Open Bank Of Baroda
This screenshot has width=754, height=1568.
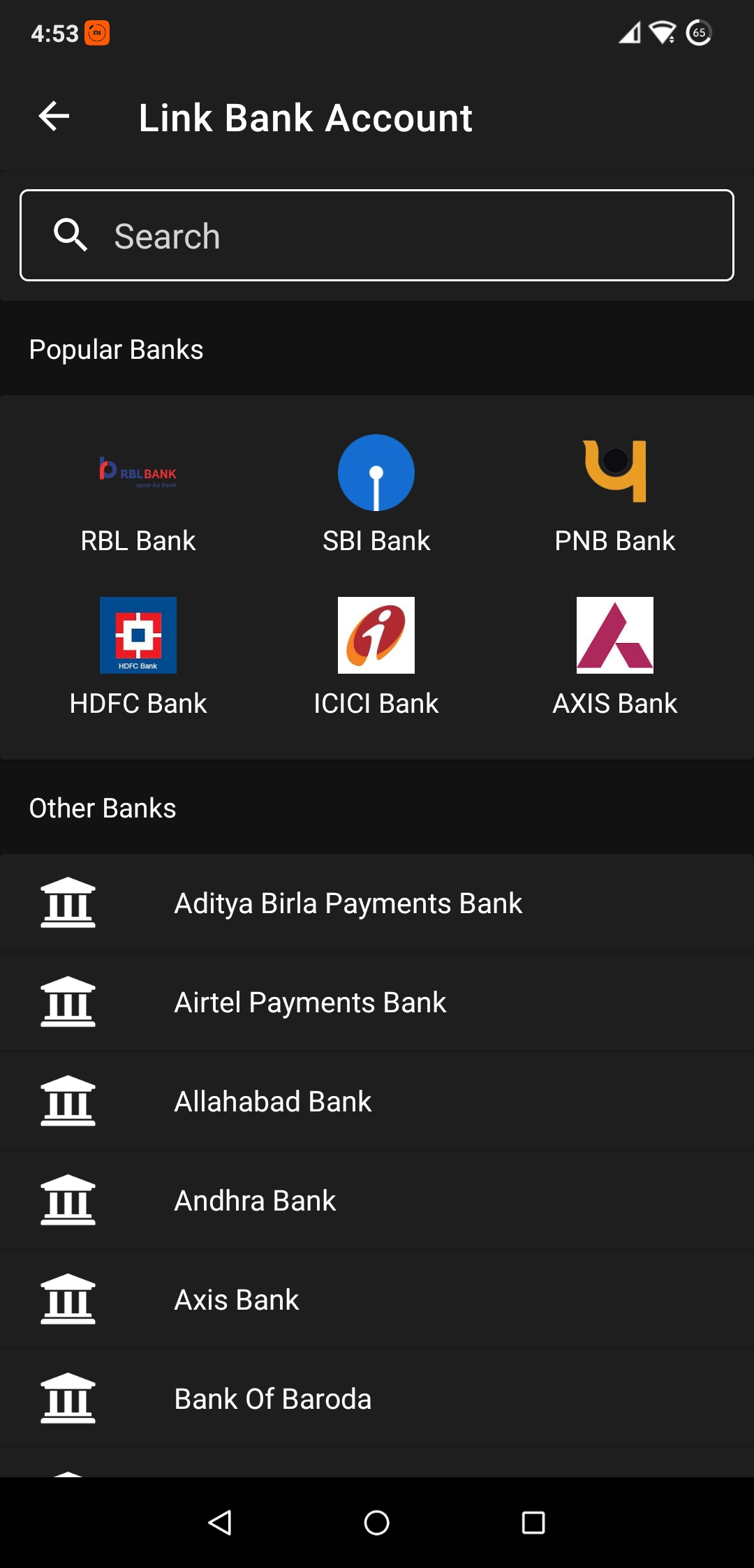tap(377, 1398)
